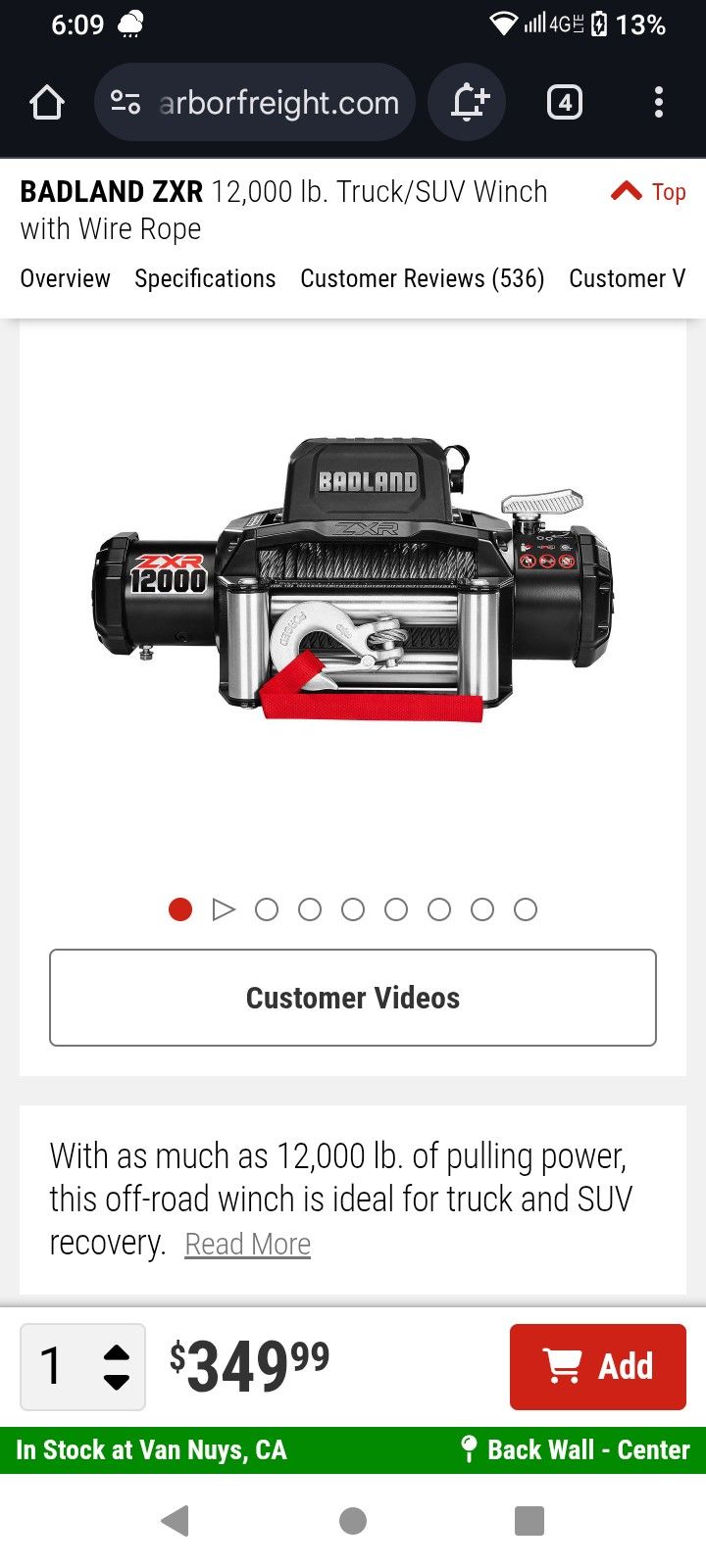Image resolution: width=706 pixels, height=1568 pixels.
Task: Switch to the Overview section
Action: (x=65, y=279)
